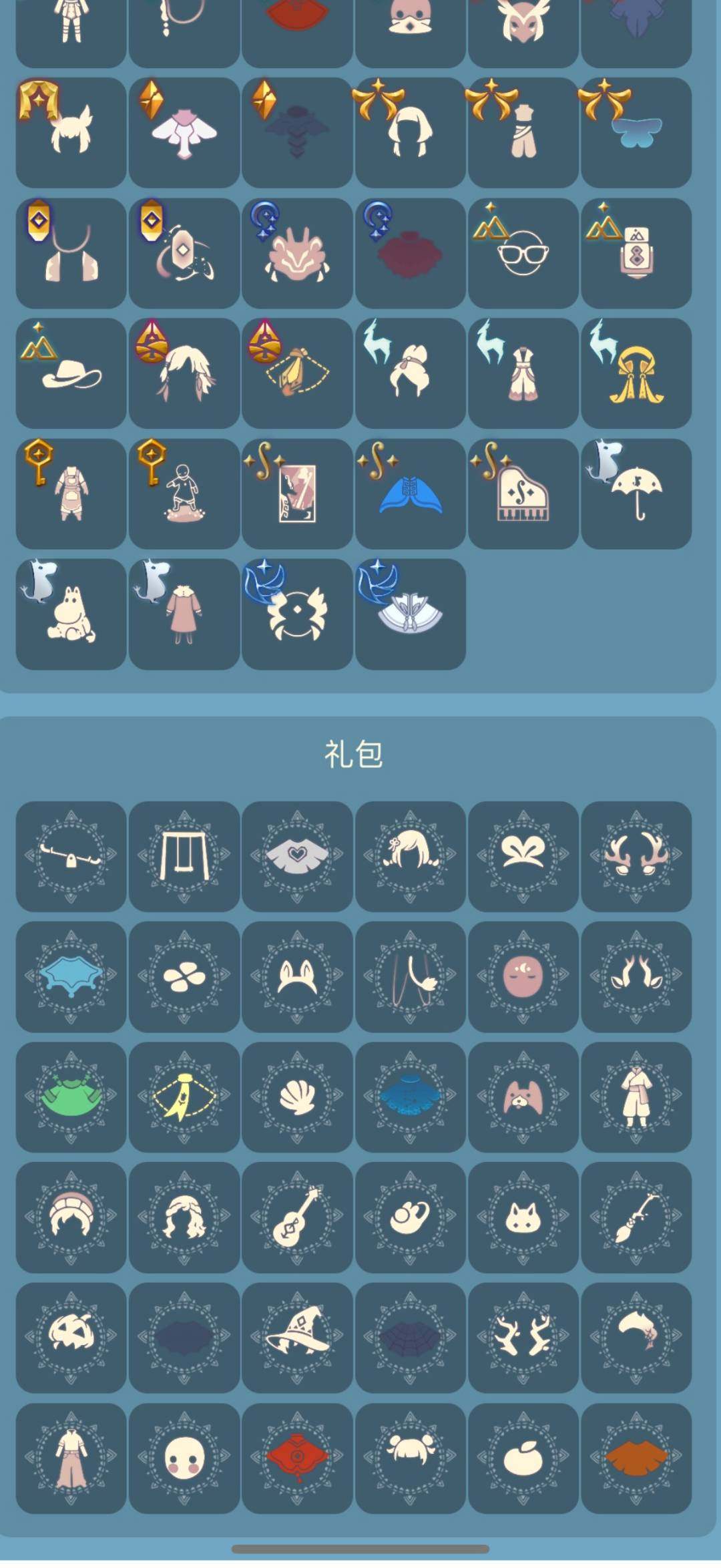This screenshot has height=1568, width=721.
Task: Click the Moomin umbrella with music note
Action: [636, 493]
